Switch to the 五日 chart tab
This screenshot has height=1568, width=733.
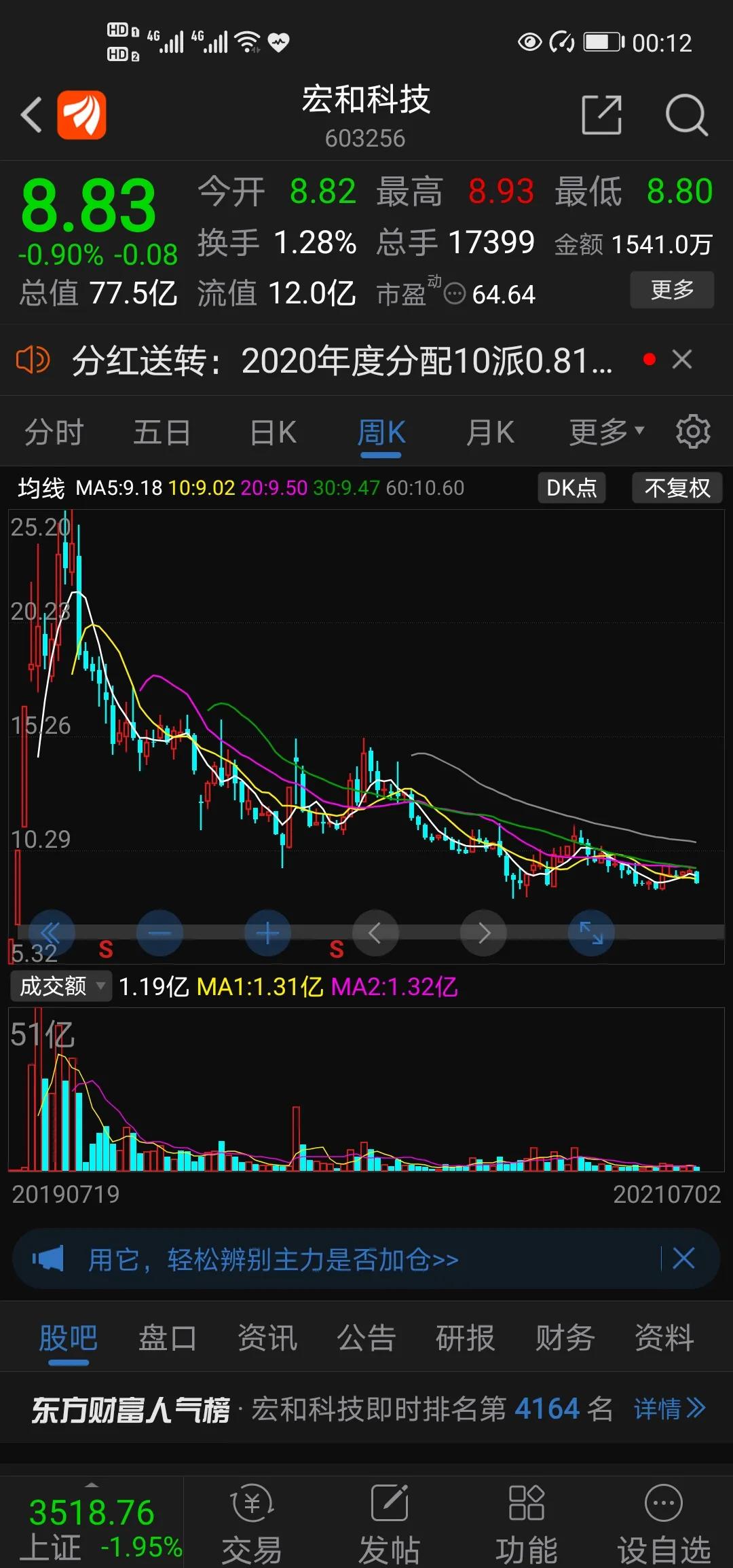[162, 432]
